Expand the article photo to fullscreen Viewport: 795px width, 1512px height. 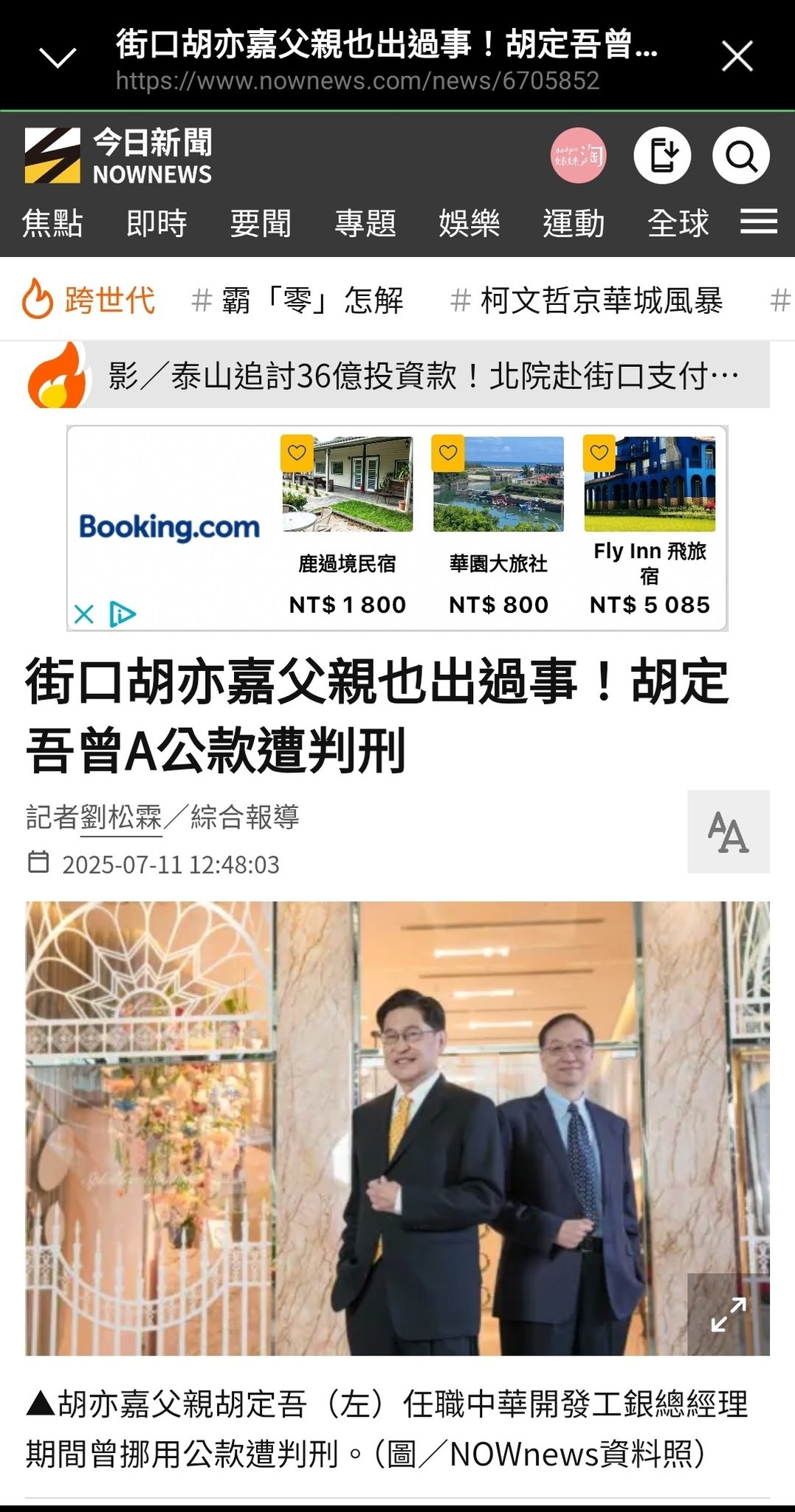[728, 1314]
